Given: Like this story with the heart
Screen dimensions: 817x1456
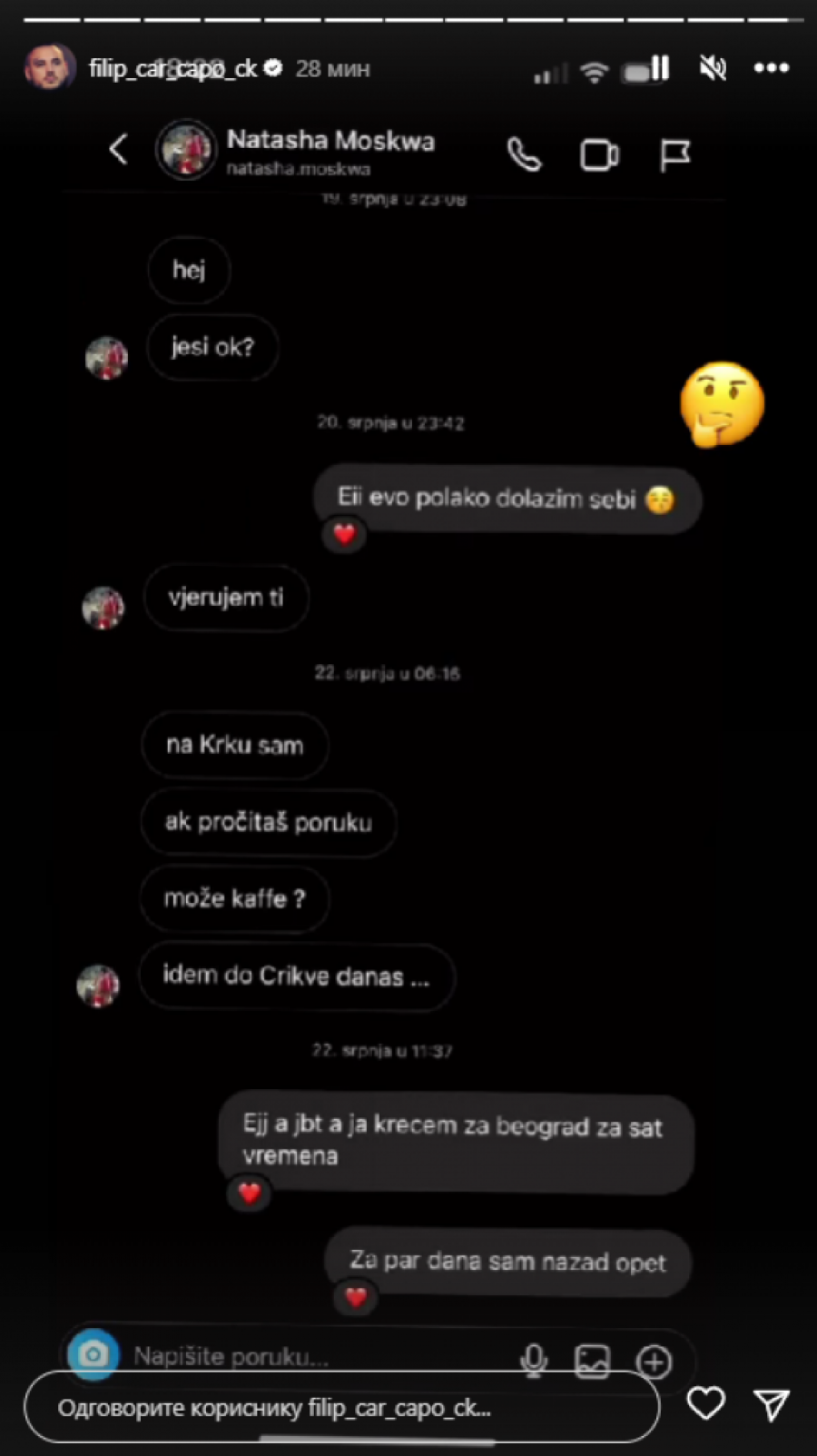Looking at the screenshot, I should pos(705,1404).
